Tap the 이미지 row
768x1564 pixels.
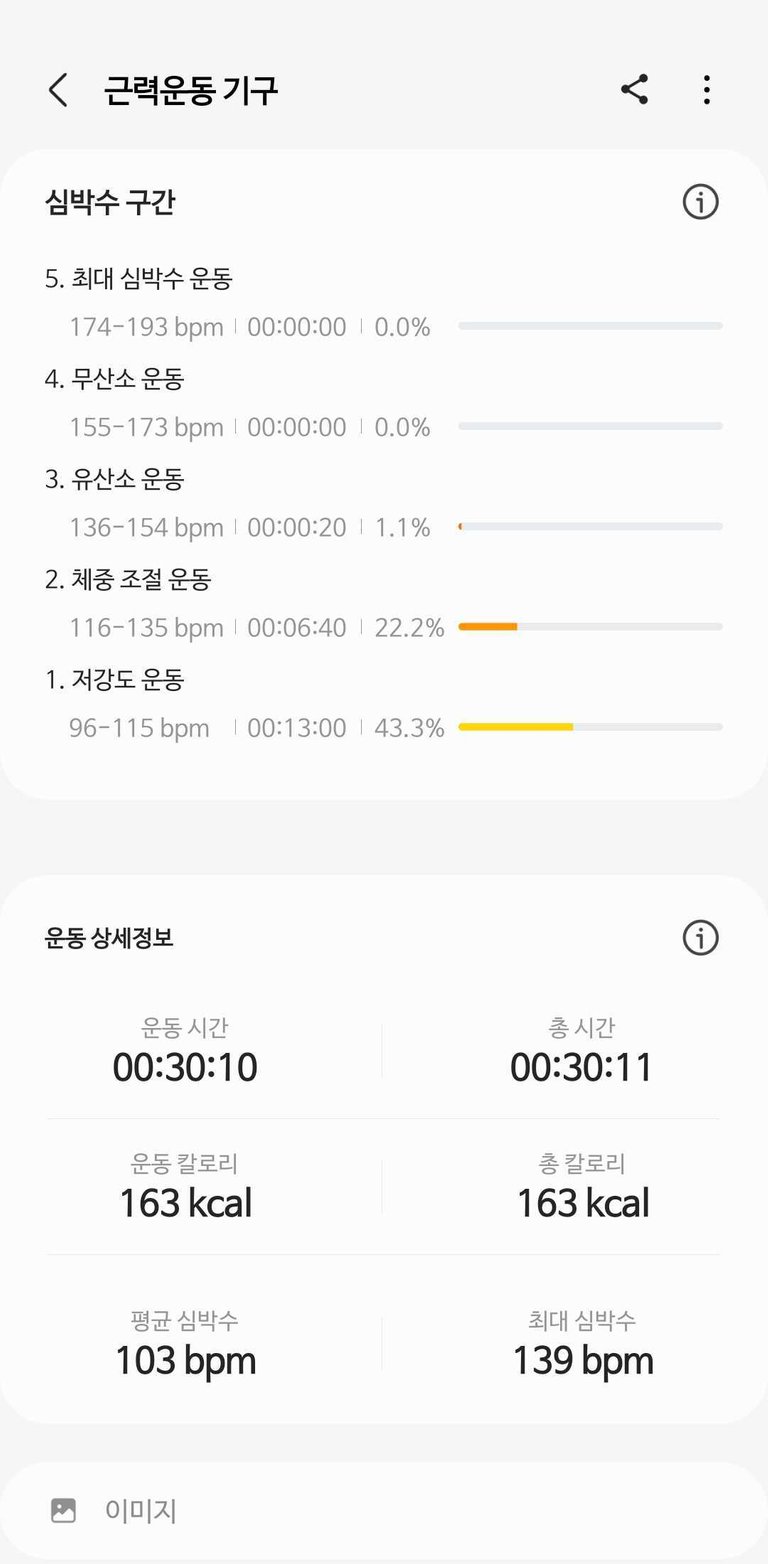384,1510
